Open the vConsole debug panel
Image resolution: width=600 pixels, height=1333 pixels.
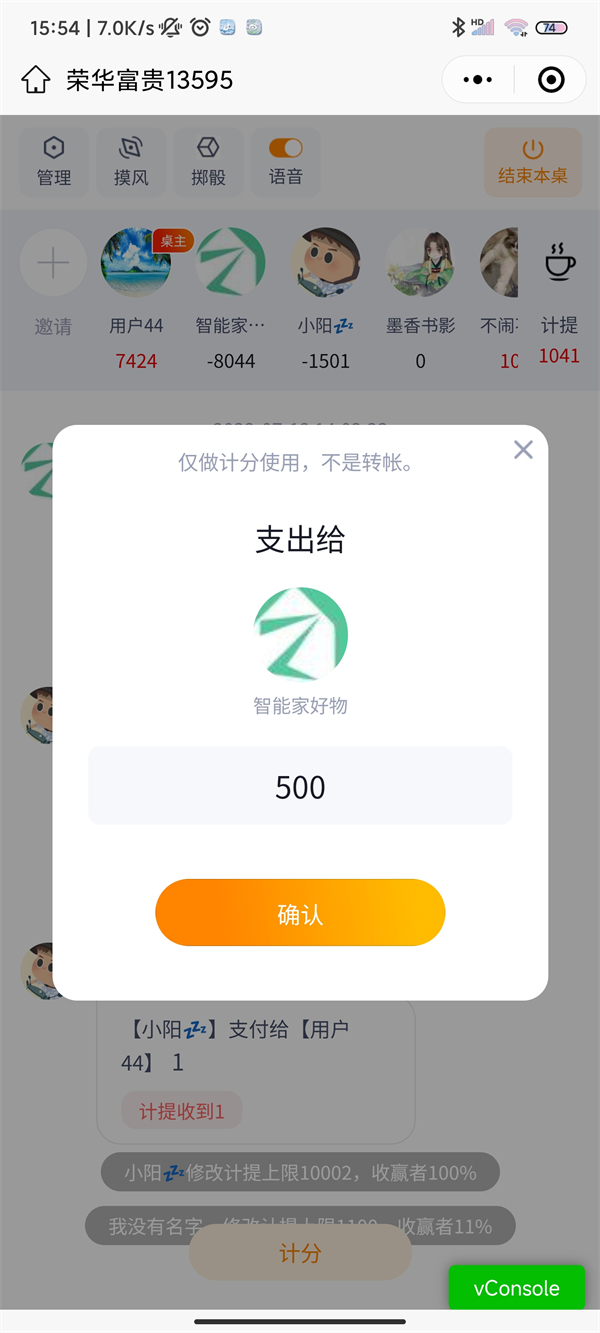[515, 1288]
